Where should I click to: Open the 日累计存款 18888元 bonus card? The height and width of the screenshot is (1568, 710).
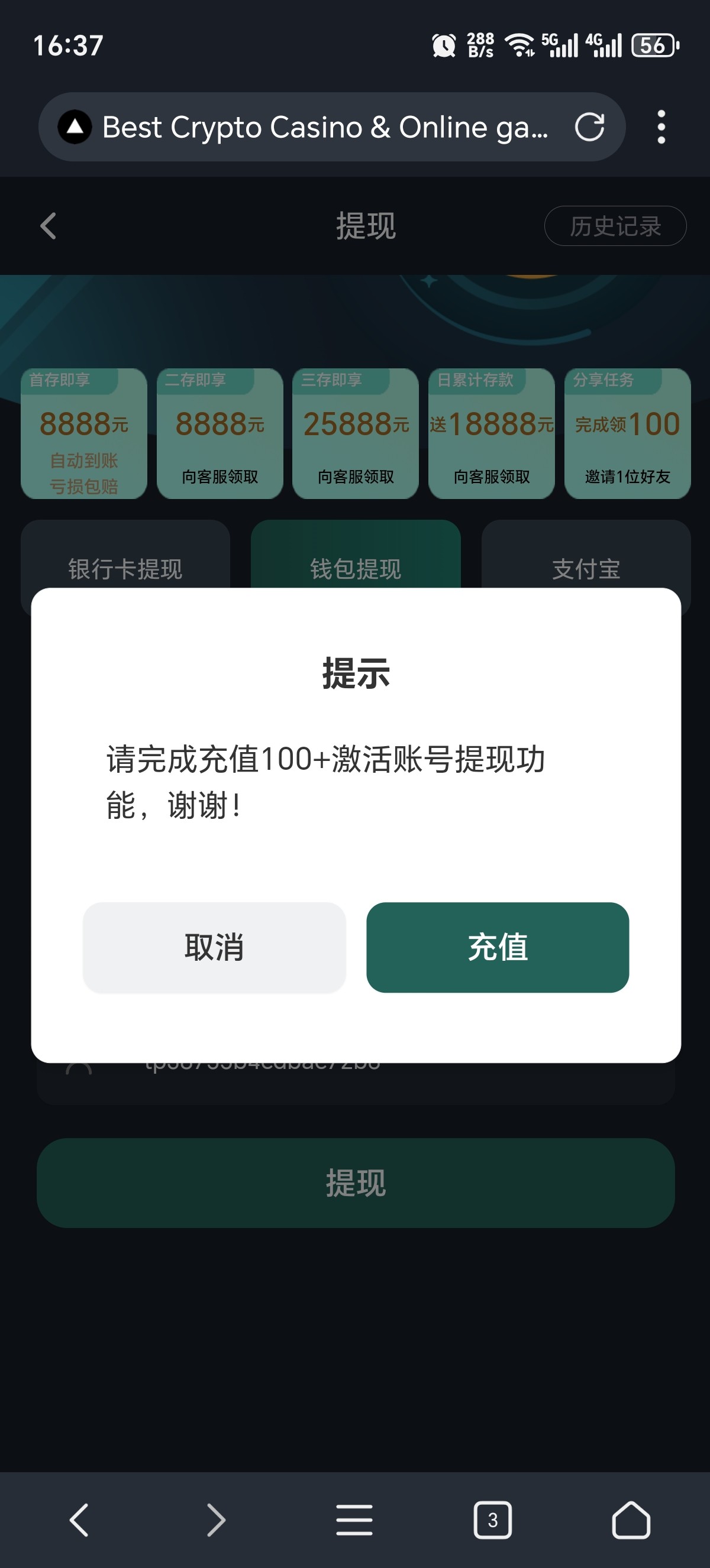[492, 433]
